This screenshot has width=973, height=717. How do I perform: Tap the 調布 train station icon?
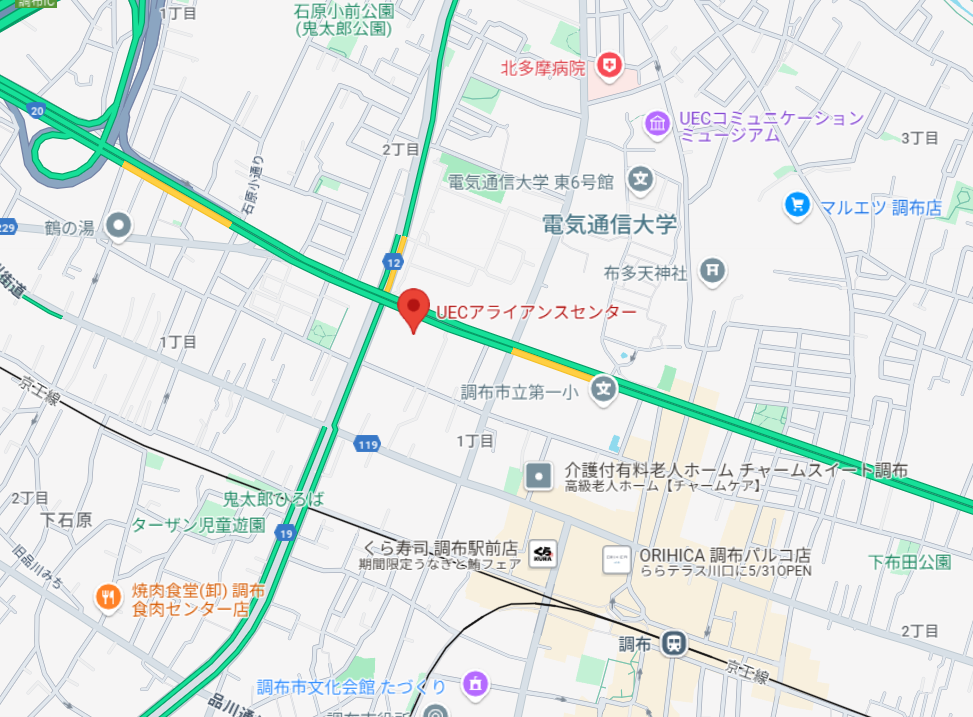coord(675,642)
